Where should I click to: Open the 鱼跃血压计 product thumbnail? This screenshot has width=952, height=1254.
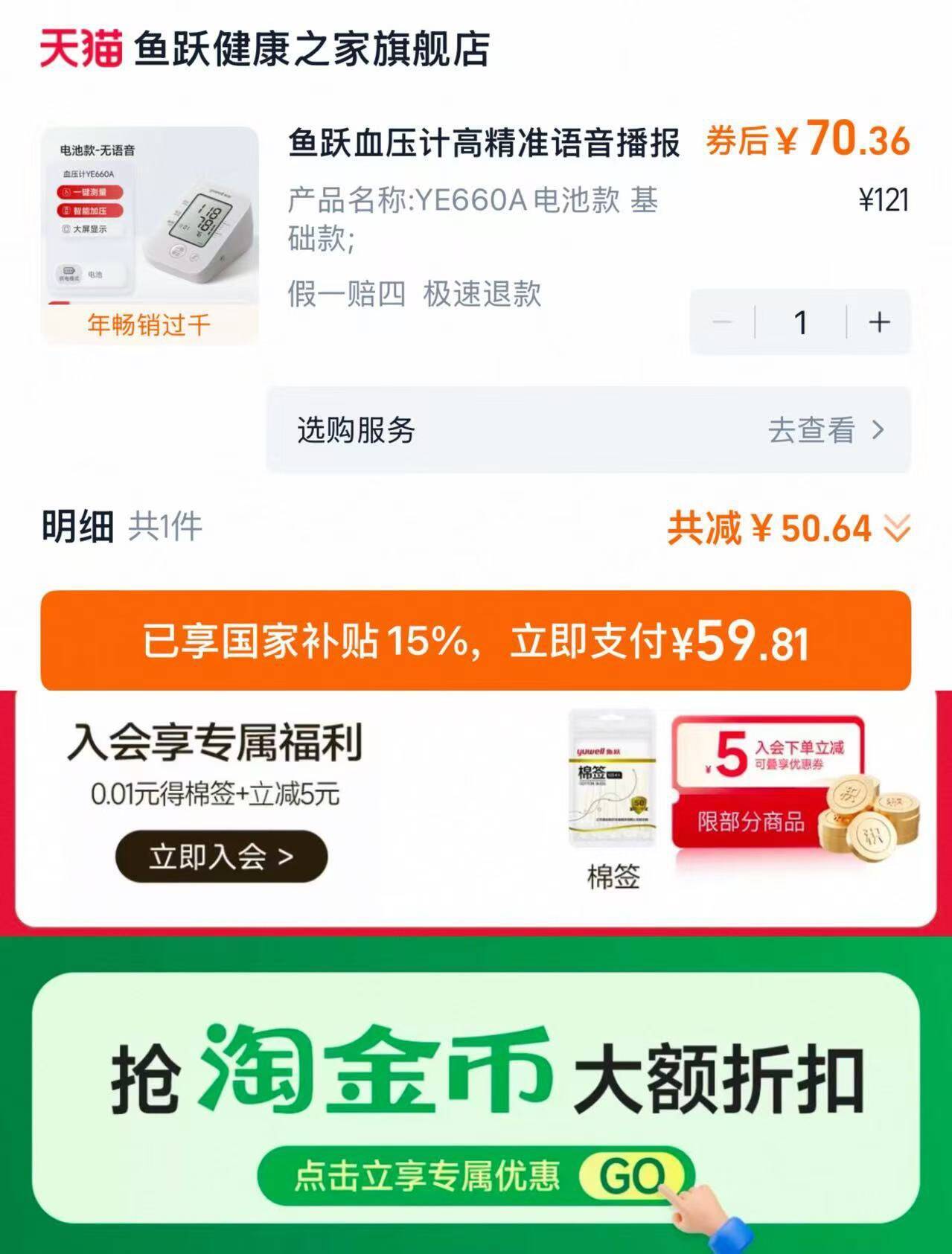pos(150,236)
